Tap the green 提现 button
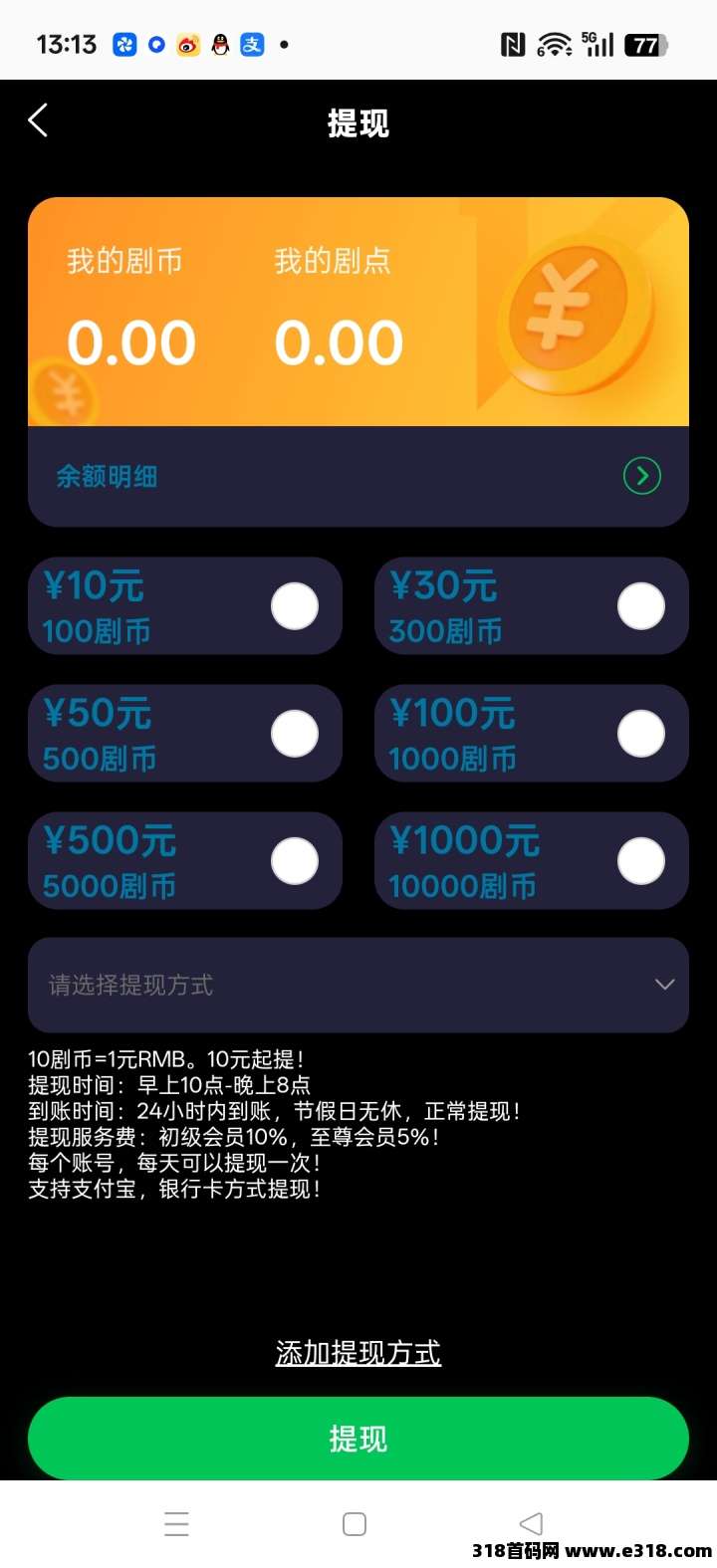Viewport: 717px width, 1568px height. pyautogui.click(x=358, y=1439)
